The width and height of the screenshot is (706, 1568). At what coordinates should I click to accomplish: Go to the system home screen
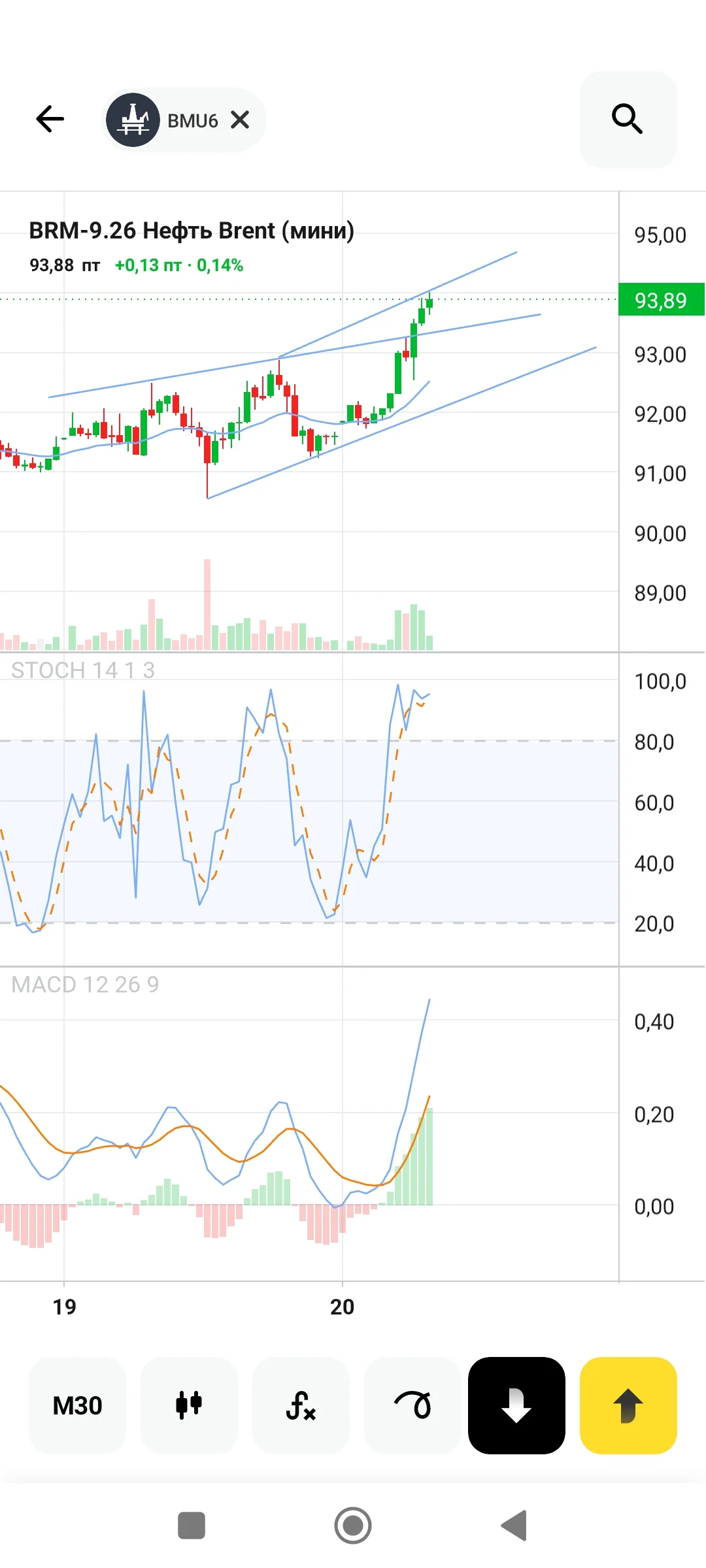[x=353, y=1526]
